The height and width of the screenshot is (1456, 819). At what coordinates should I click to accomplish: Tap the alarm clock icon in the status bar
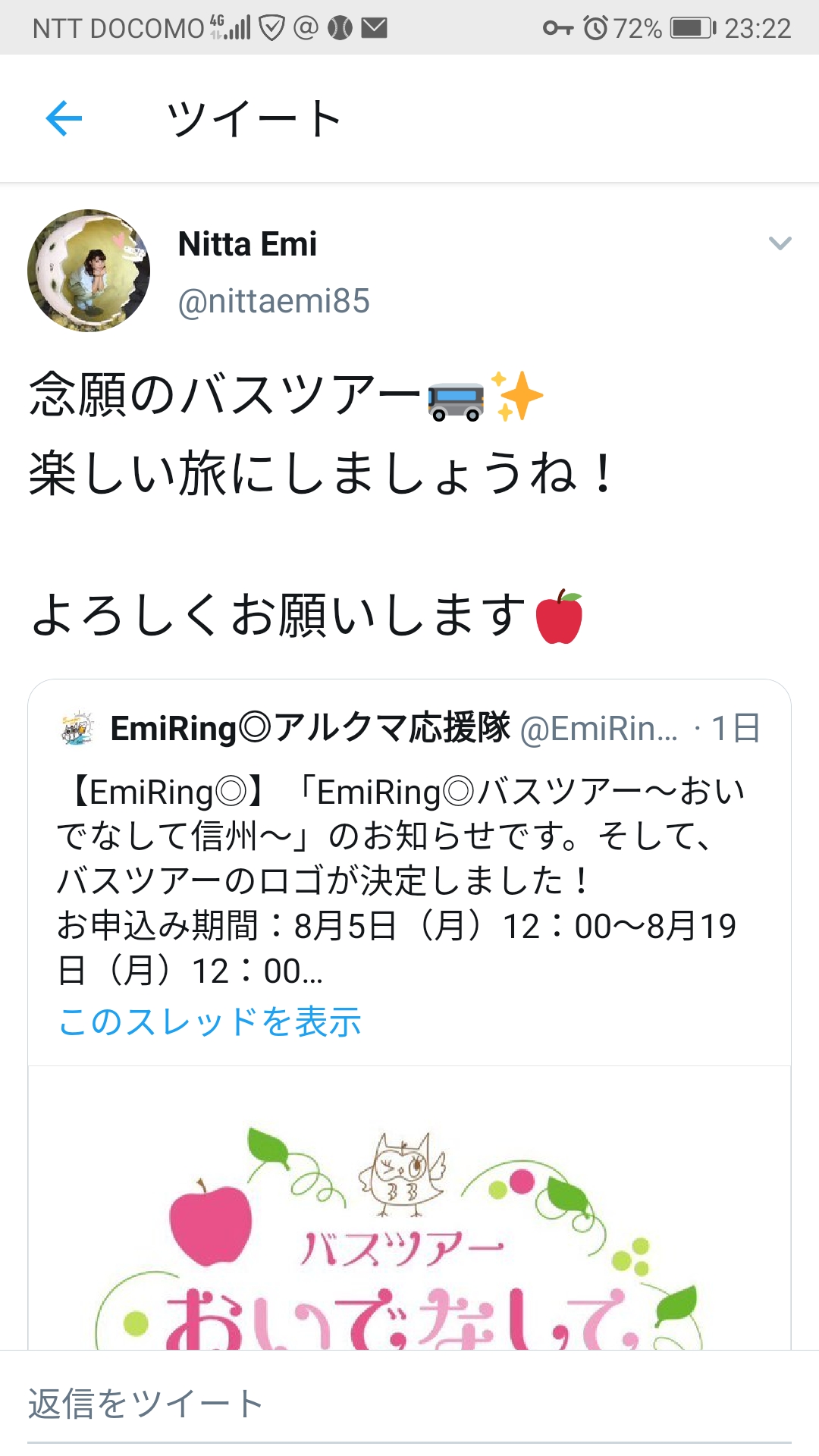tap(596, 29)
